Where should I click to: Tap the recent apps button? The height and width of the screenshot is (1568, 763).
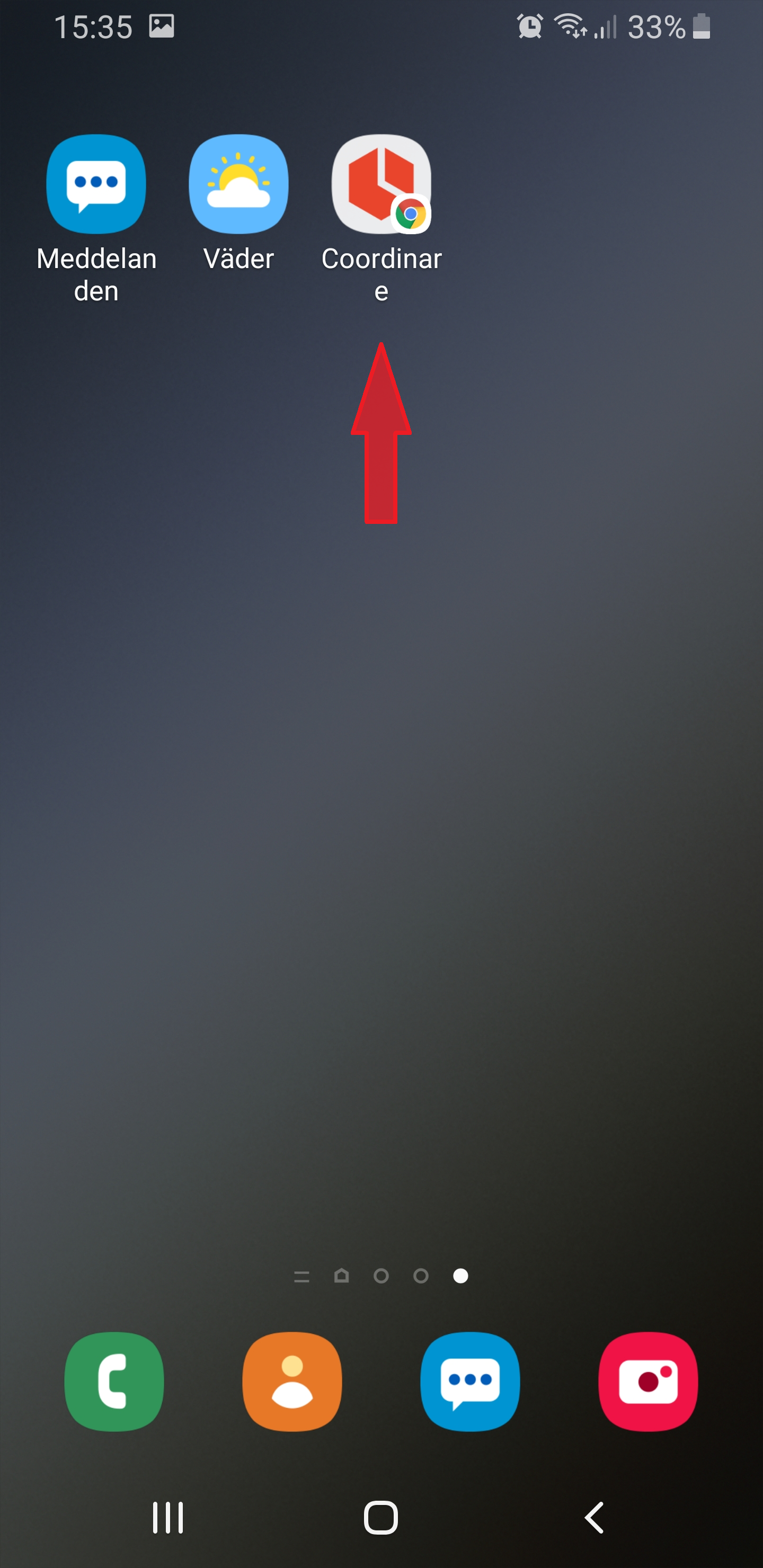point(167,1518)
